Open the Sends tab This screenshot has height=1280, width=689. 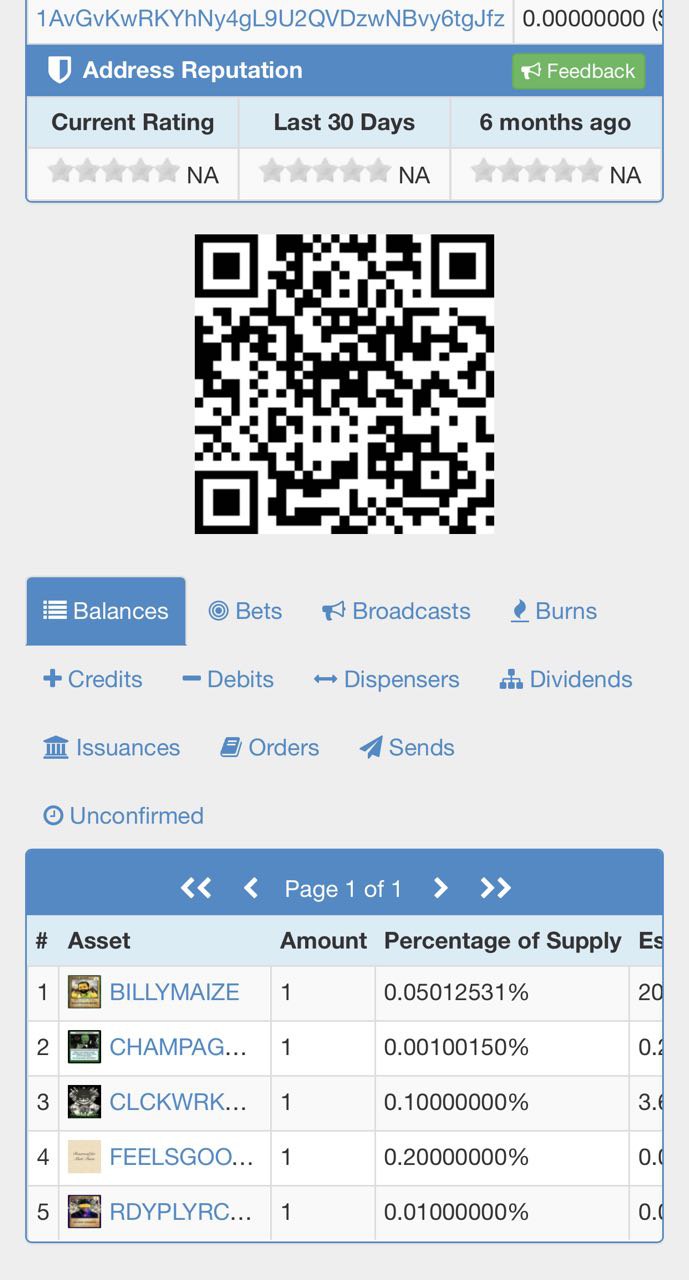coord(407,747)
